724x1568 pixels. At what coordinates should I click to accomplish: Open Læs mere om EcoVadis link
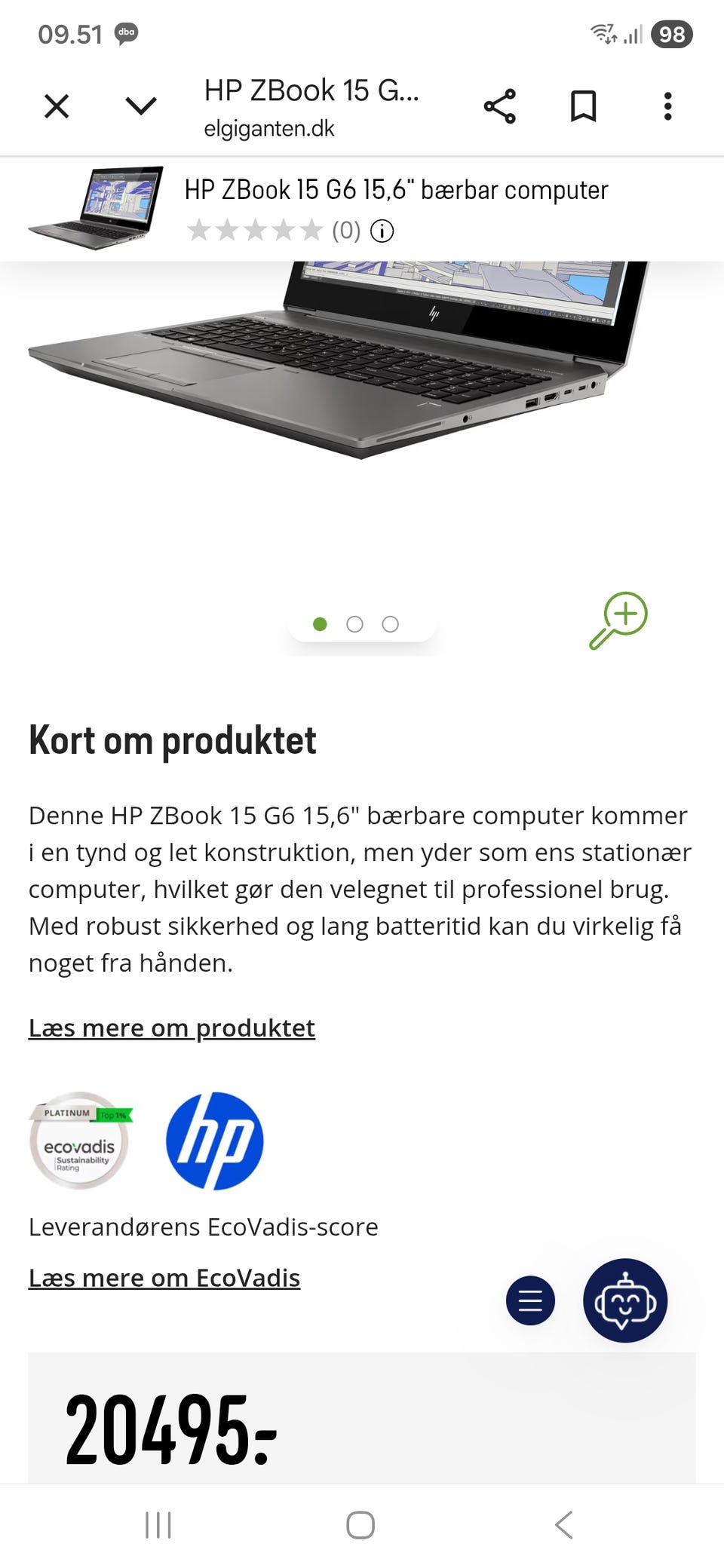point(164,1277)
